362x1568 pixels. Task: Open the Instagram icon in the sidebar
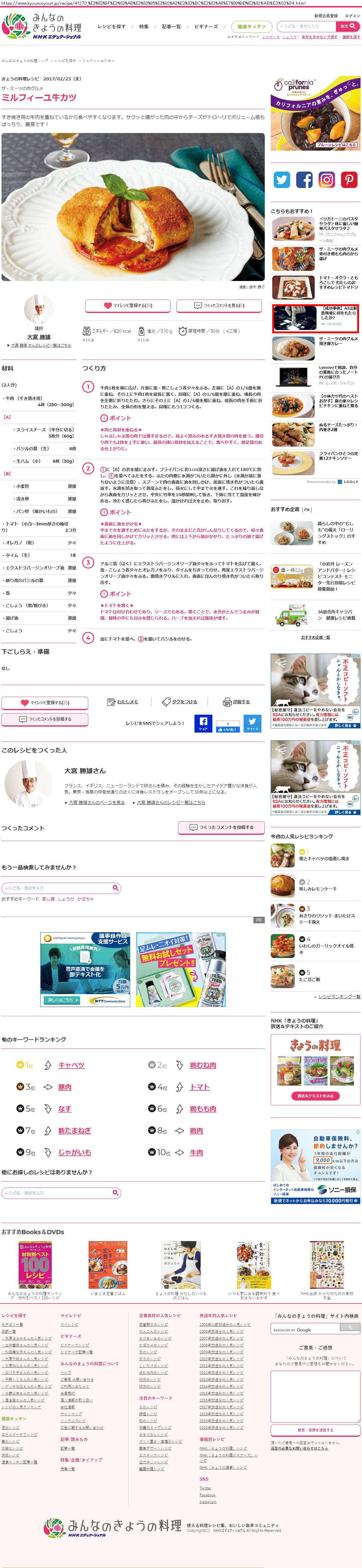327,180
